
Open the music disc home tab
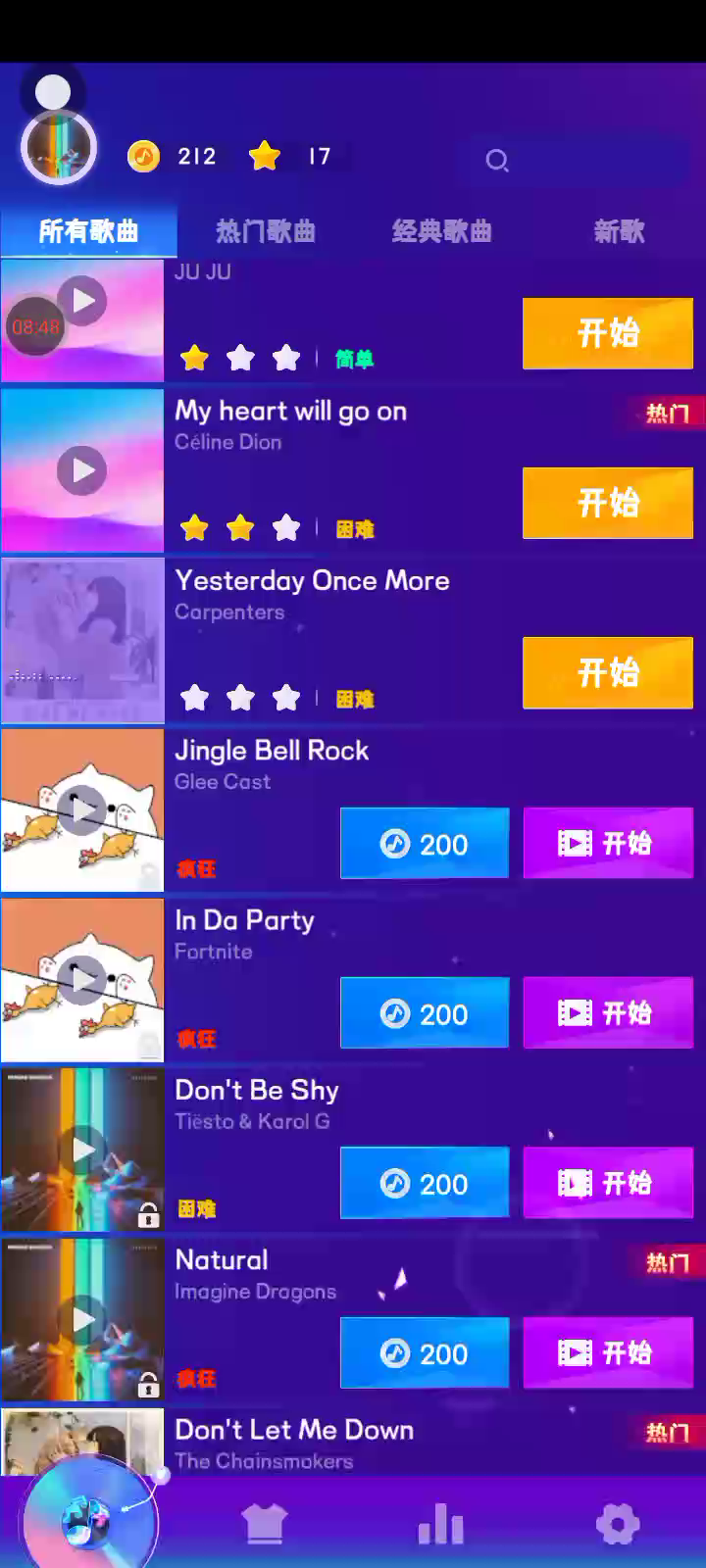[x=88, y=1519]
